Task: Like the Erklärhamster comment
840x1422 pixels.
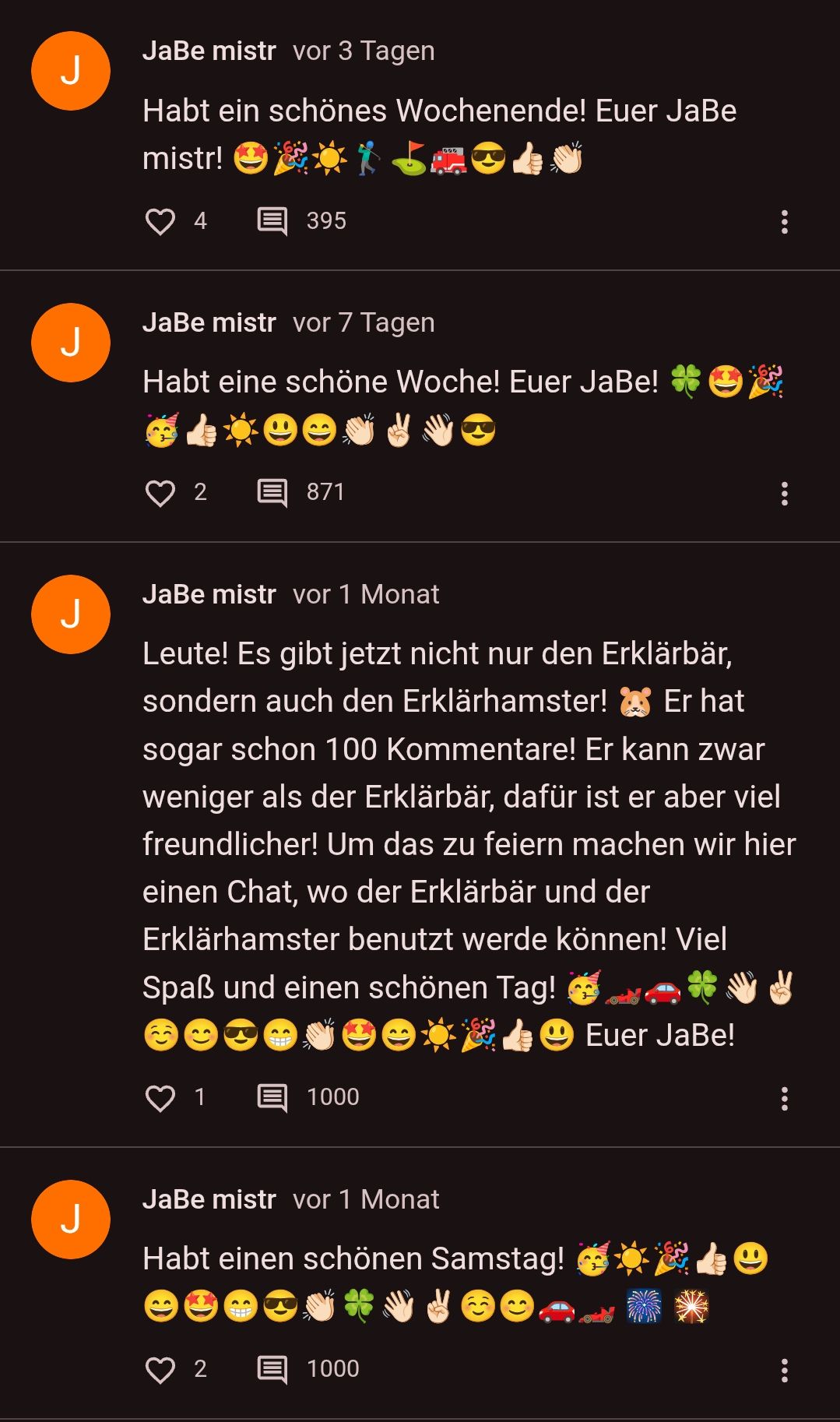Action: click(x=160, y=1098)
